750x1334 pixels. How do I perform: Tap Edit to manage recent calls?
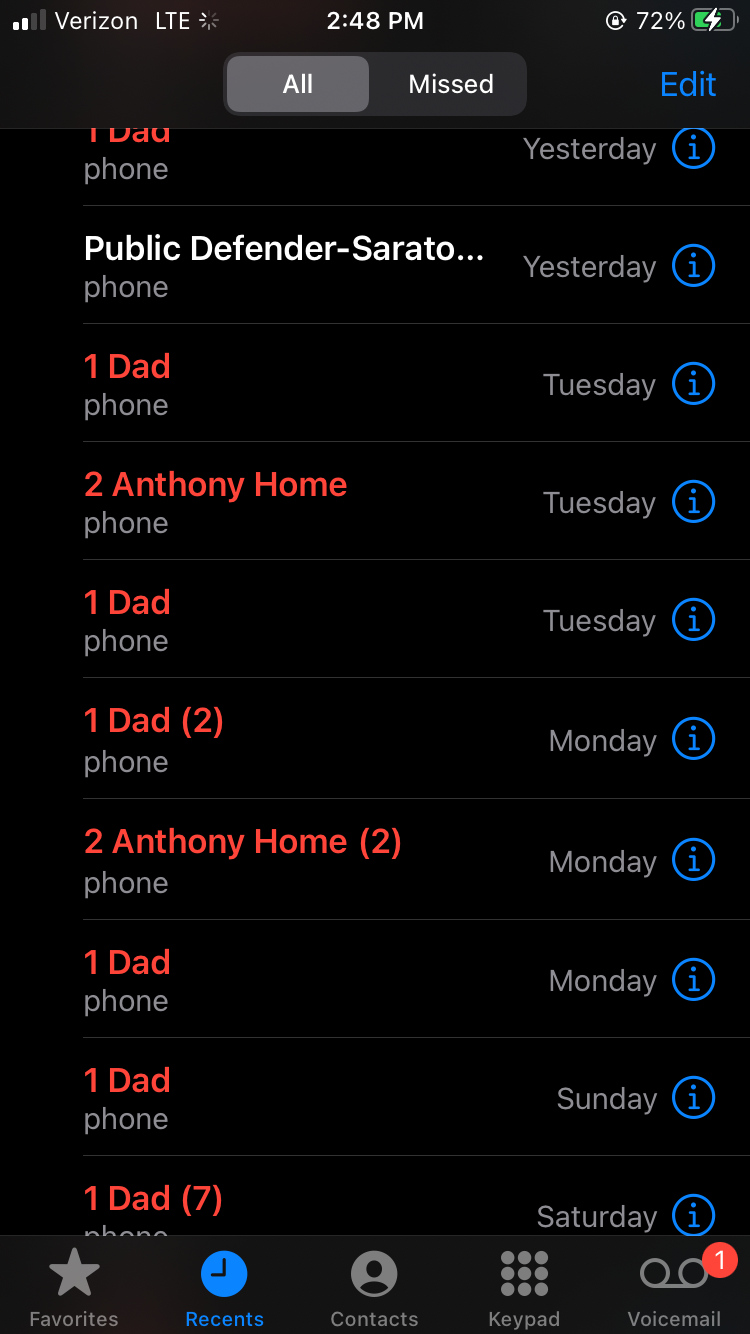pos(688,84)
